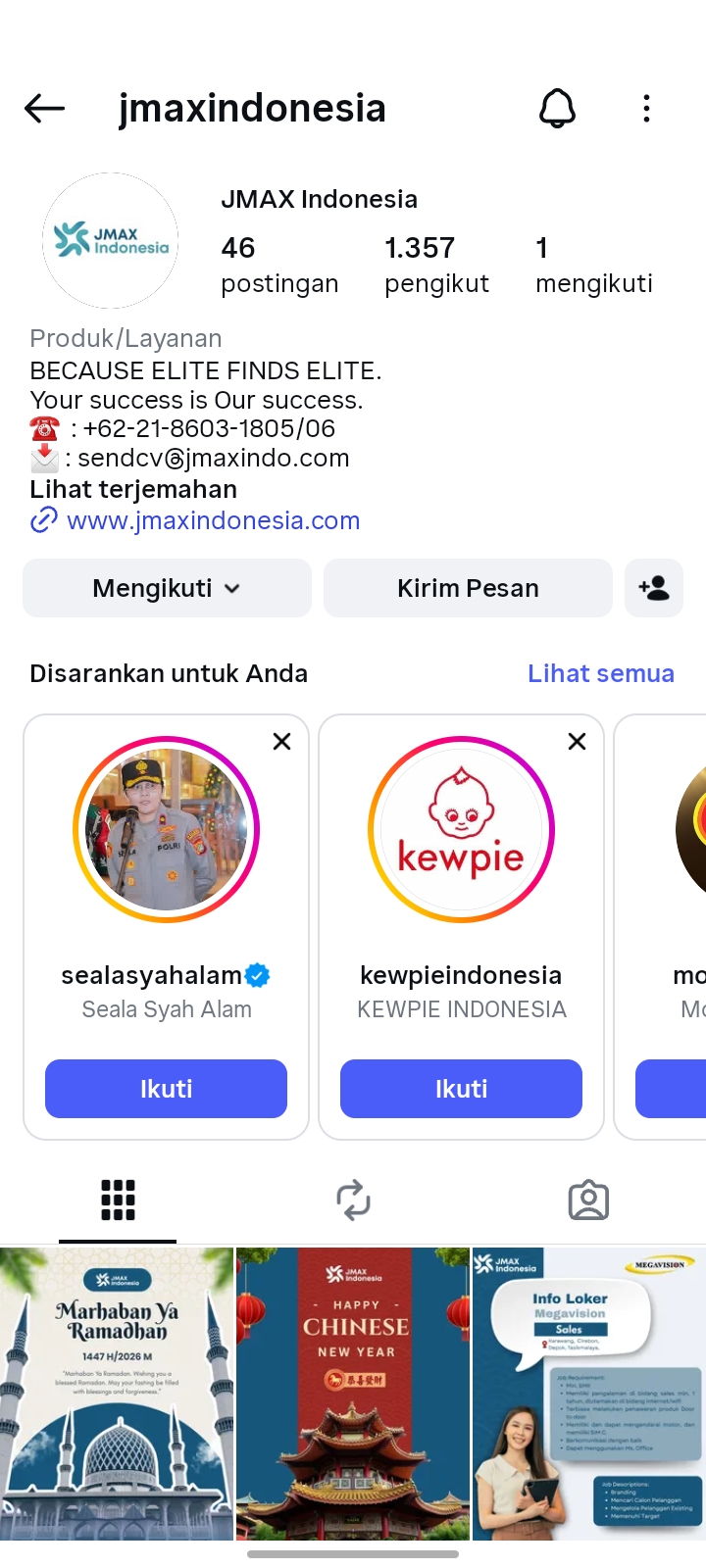Image resolution: width=706 pixels, height=1568 pixels.
Task: Show the 1 mengikuti list
Action: coord(593,265)
